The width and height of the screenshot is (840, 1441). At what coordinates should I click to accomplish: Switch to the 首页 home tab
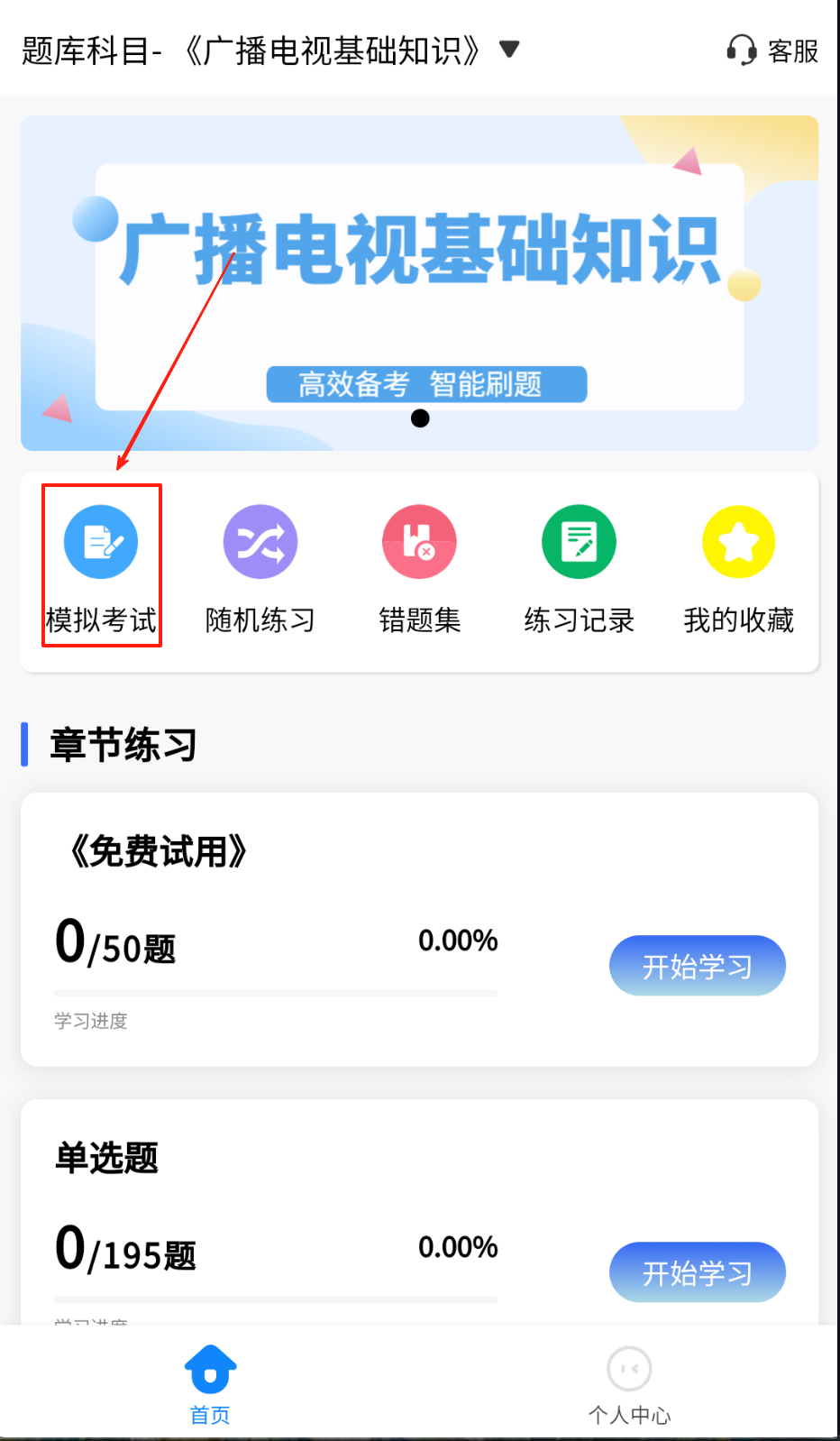click(x=210, y=1384)
